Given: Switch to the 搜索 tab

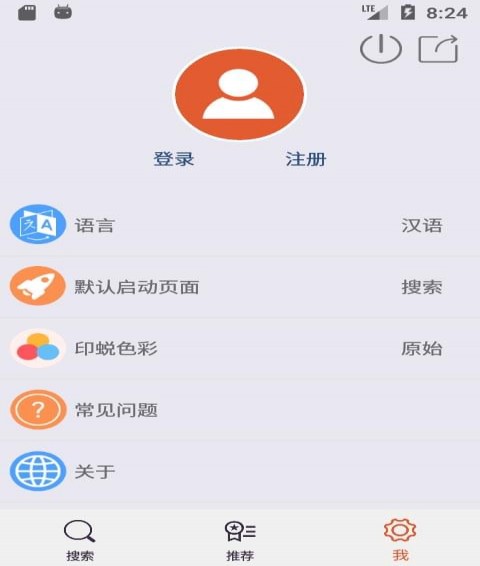Looking at the screenshot, I should click(80, 540).
